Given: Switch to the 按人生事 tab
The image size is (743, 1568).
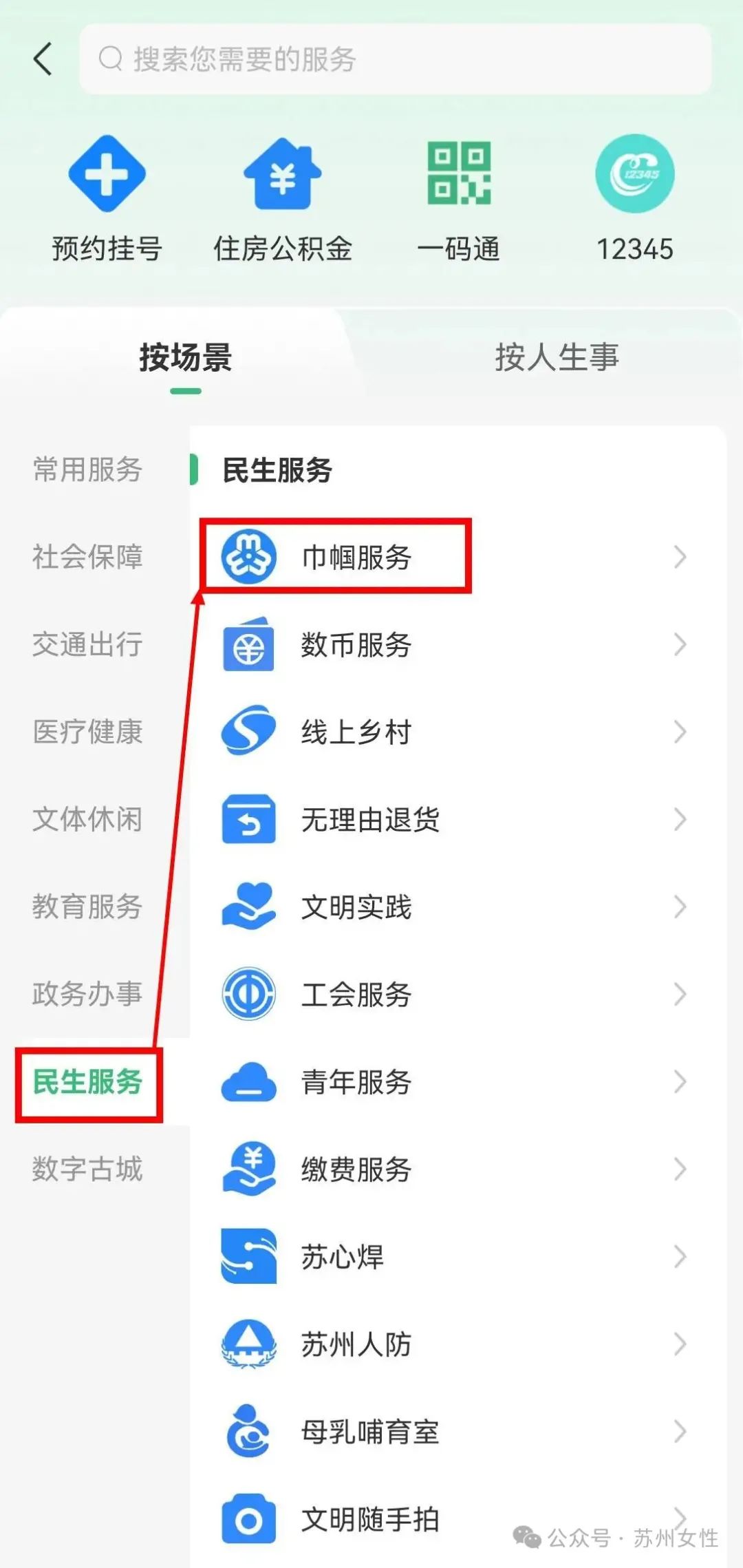Looking at the screenshot, I should click(557, 357).
